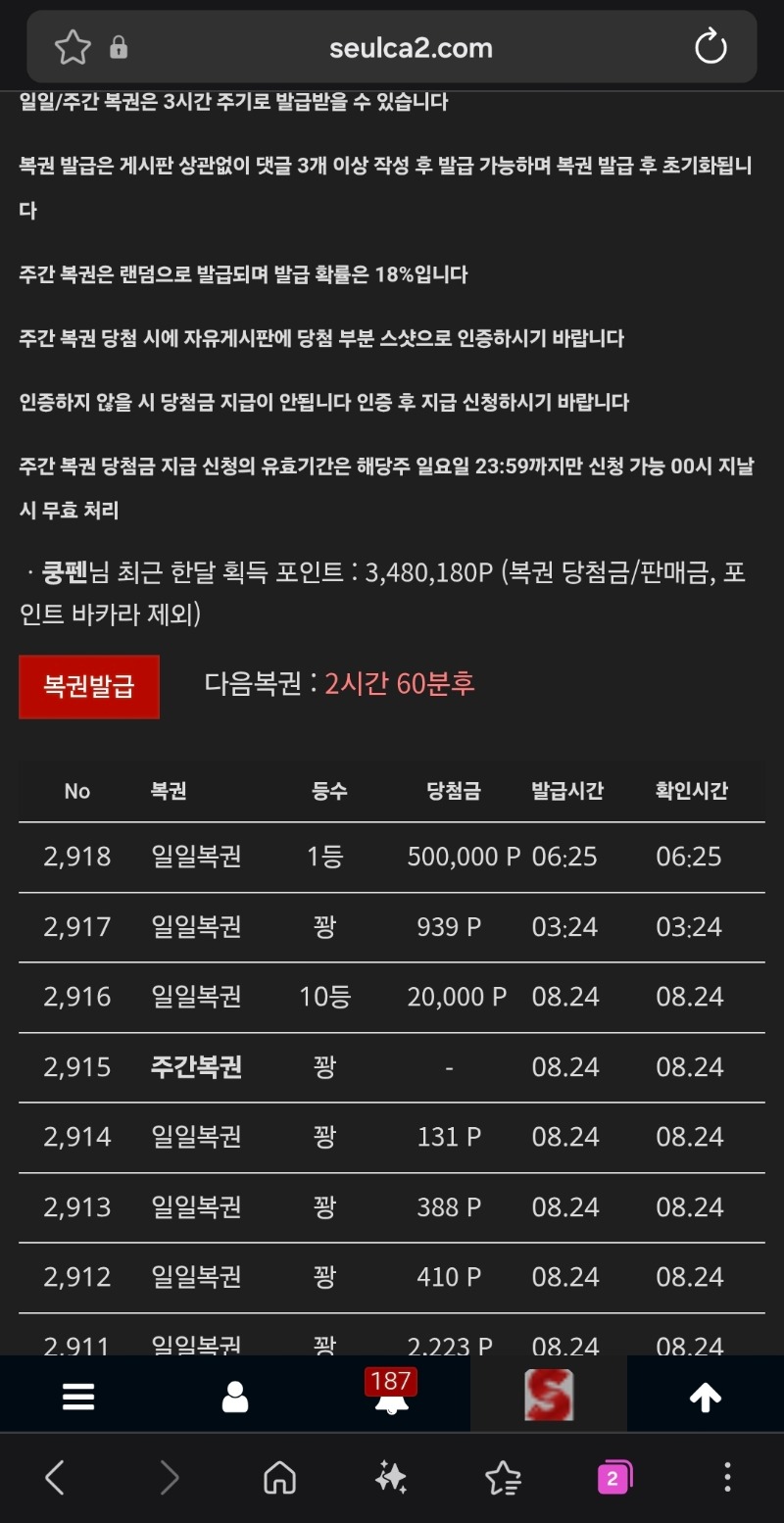Open the browser overflow menu
This screenshot has width=784, height=1523.
pyautogui.click(x=727, y=1477)
